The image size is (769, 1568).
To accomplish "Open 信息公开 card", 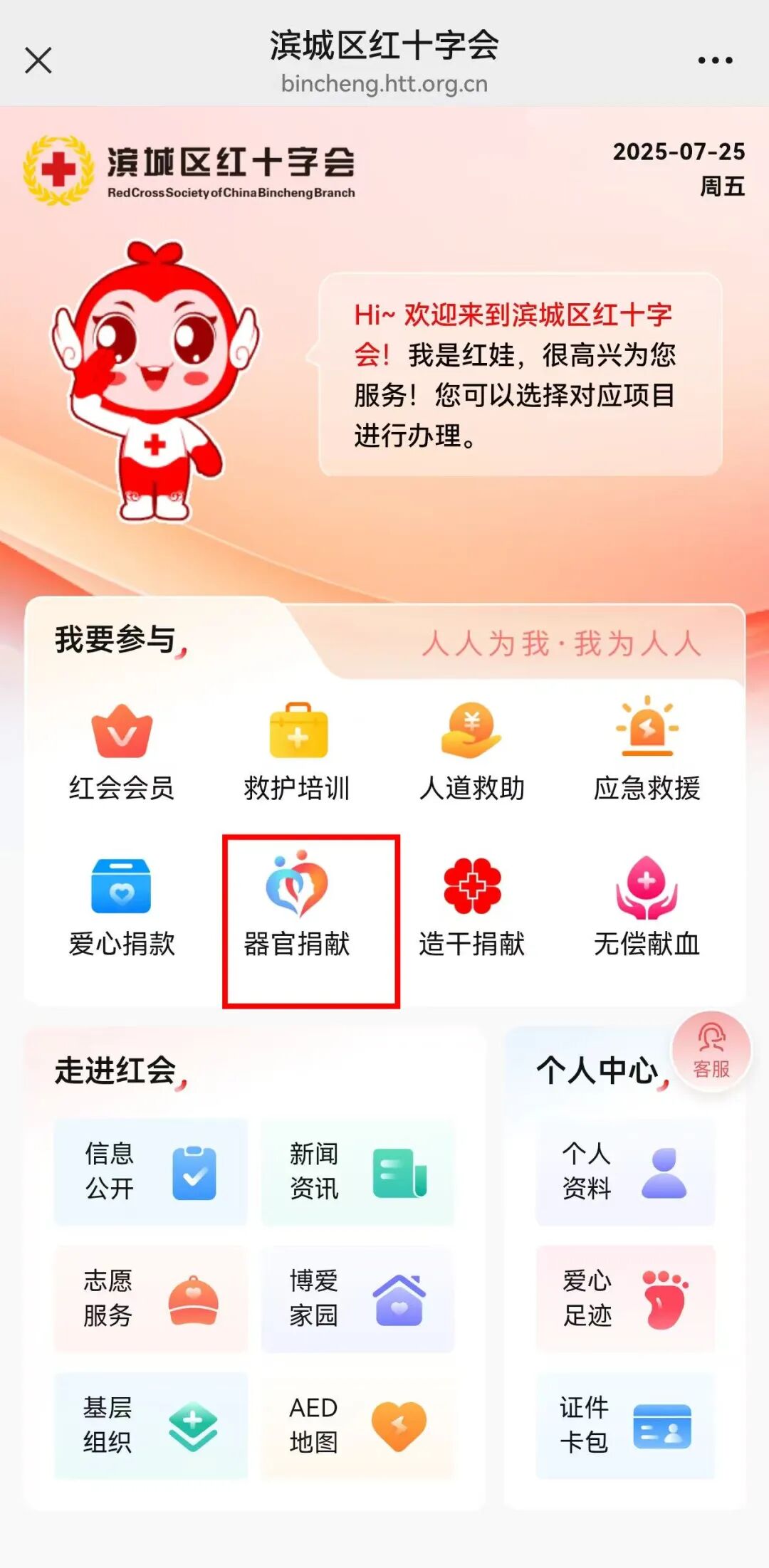I will [150, 1172].
